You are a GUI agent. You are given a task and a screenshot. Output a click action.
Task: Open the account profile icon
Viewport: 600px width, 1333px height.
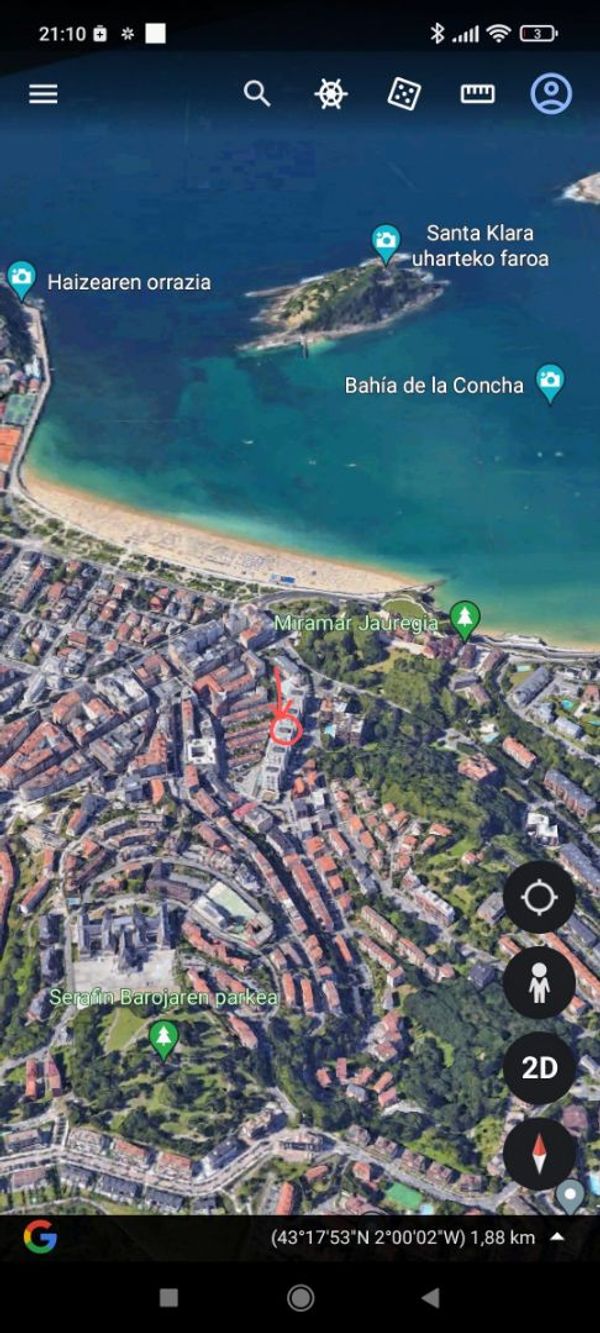tap(551, 94)
